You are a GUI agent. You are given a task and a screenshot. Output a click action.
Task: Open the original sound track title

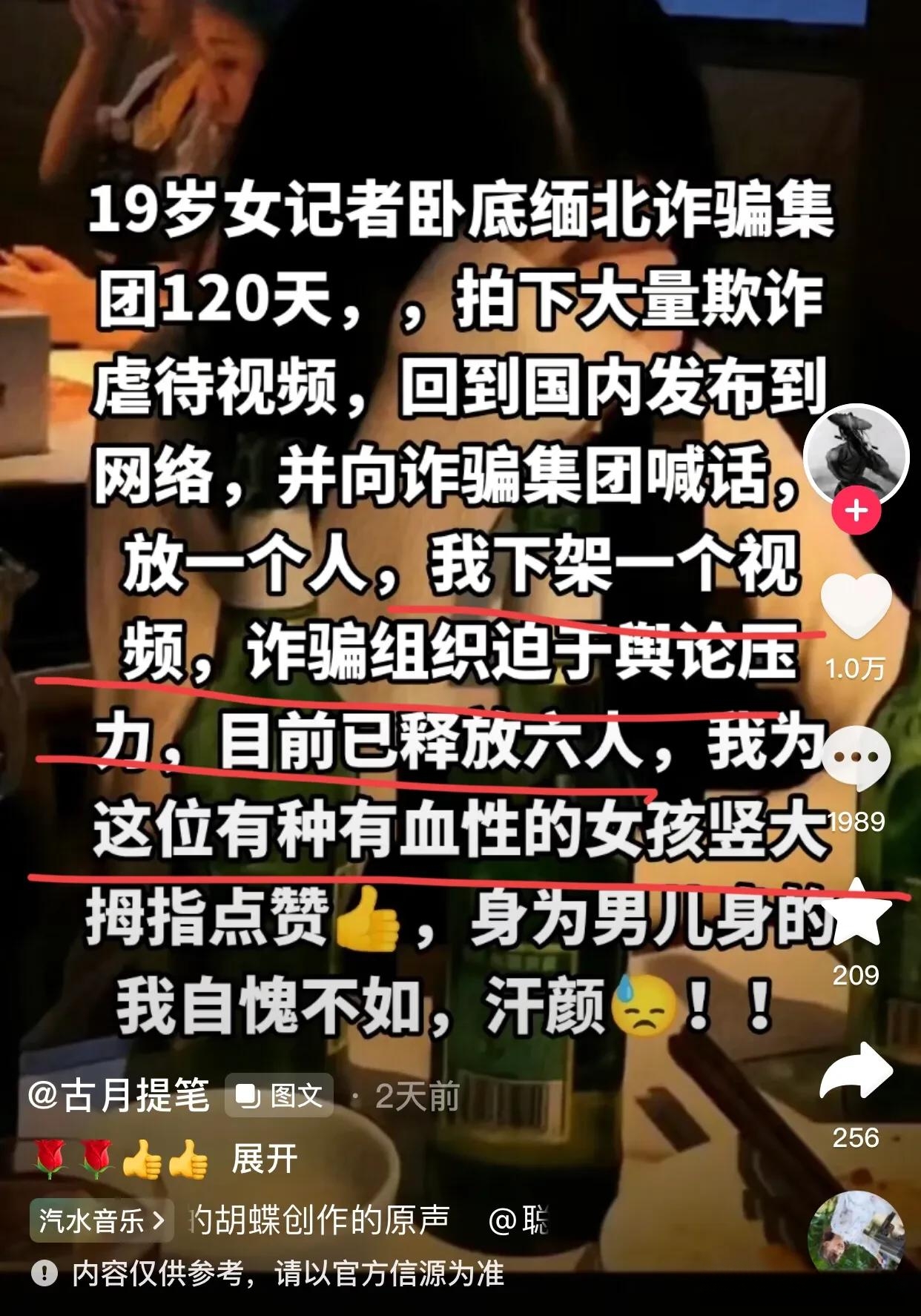click(319, 1220)
